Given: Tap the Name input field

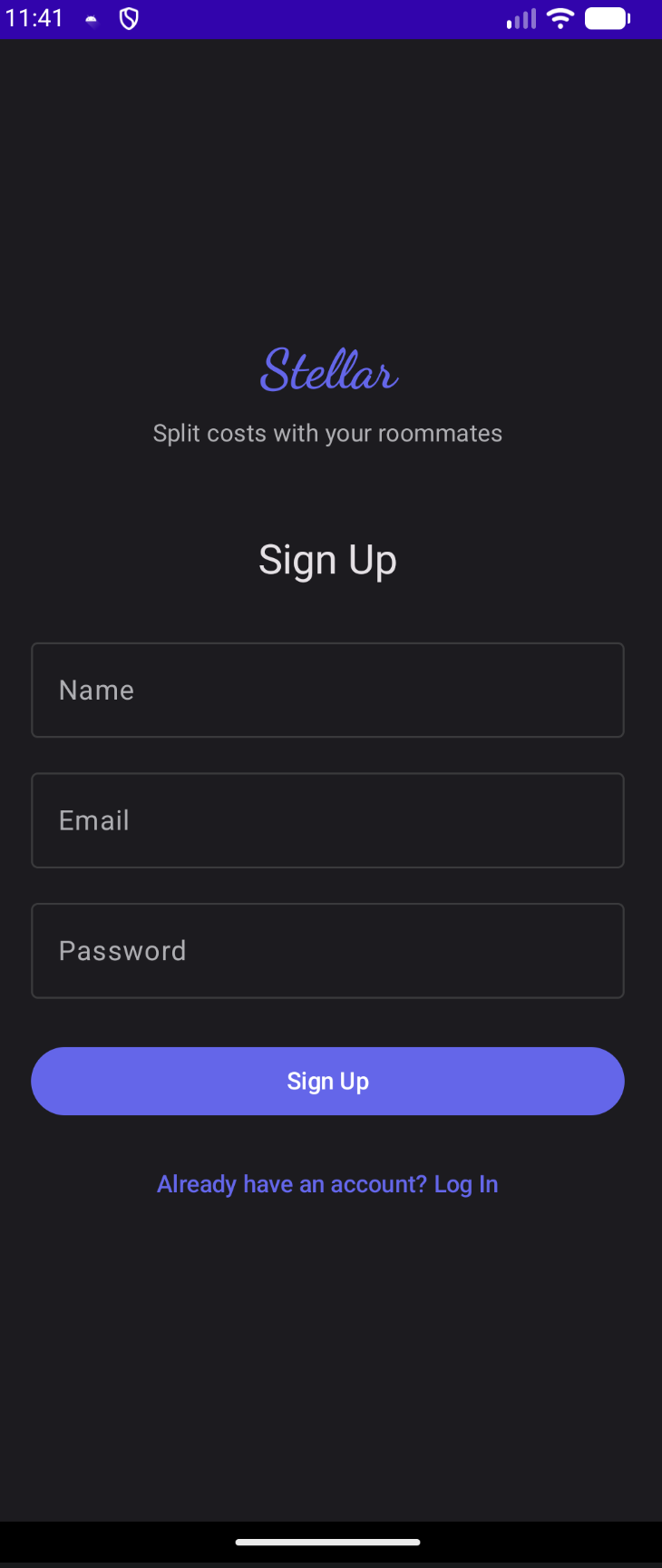Looking at the screenshot, I should (x=327, y=691).
